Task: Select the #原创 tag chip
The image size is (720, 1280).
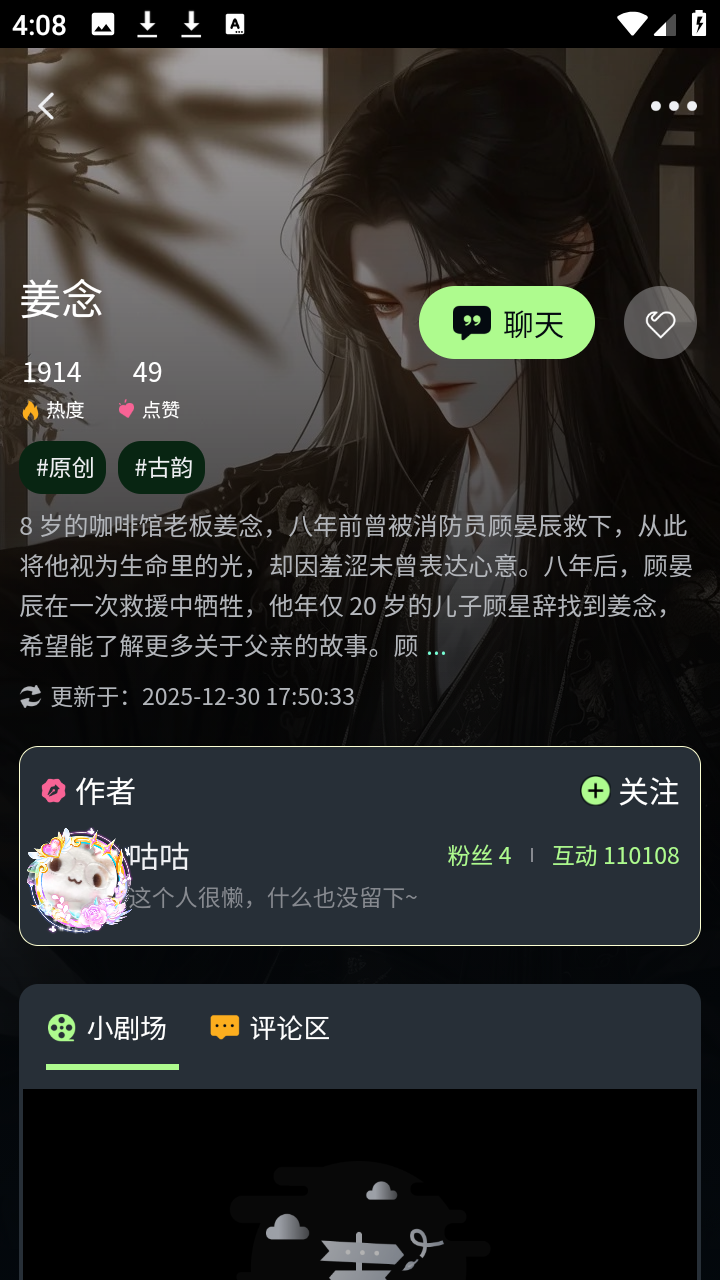Action: pyautogui.click(x=63, y=467)
